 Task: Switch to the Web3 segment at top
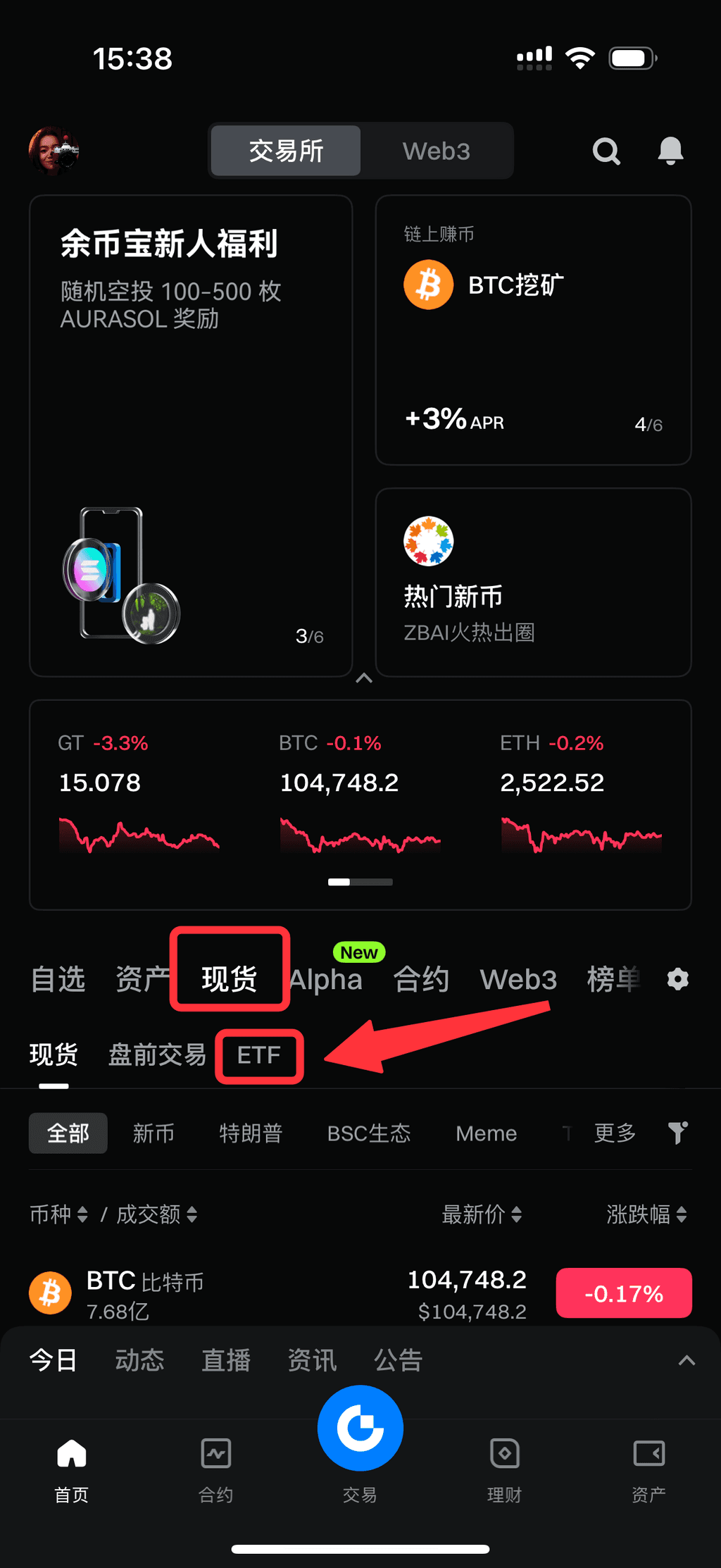pyautogui.click(x=436, y=151)
